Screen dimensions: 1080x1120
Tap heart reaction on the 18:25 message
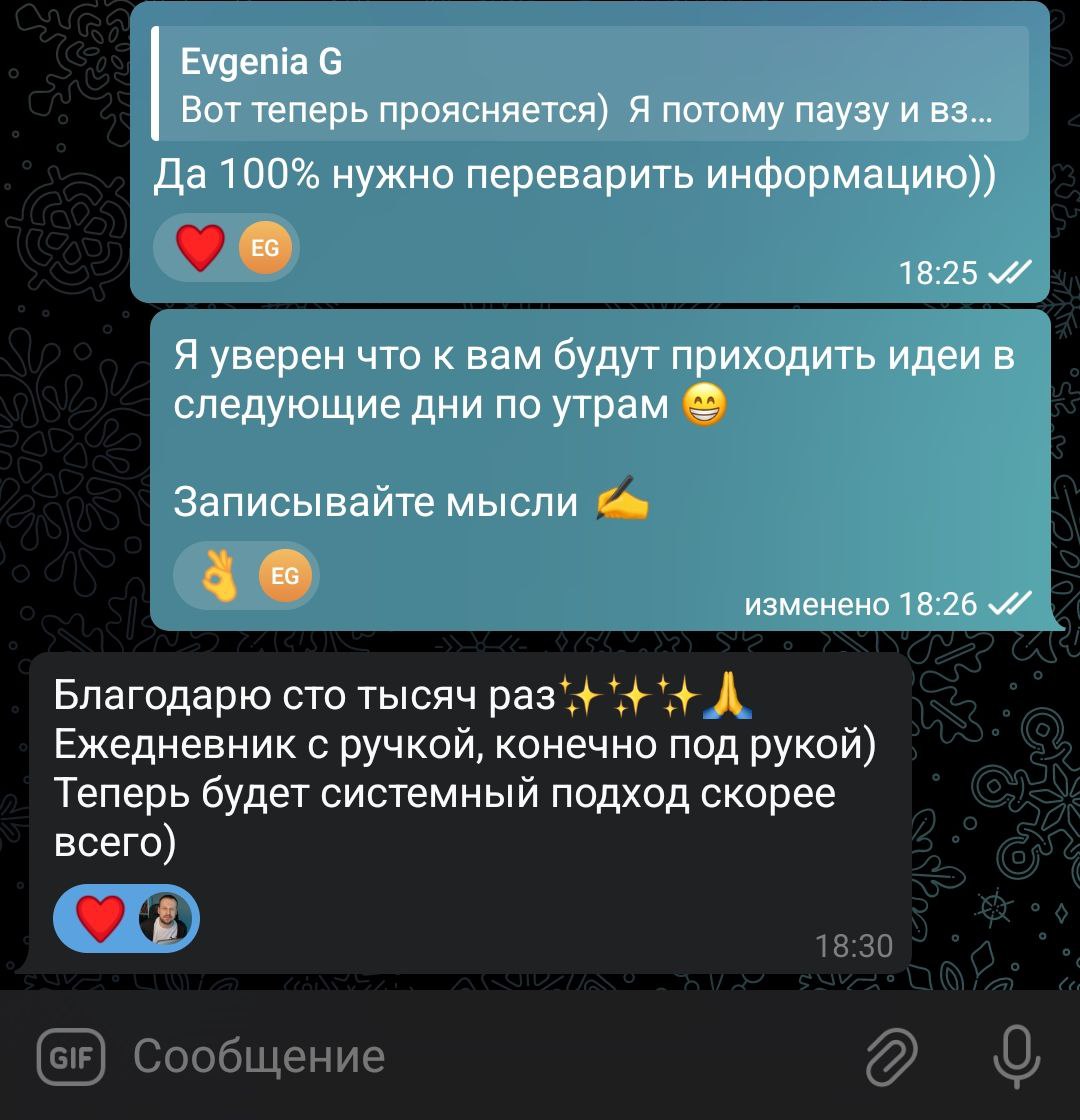coord(225,247)
